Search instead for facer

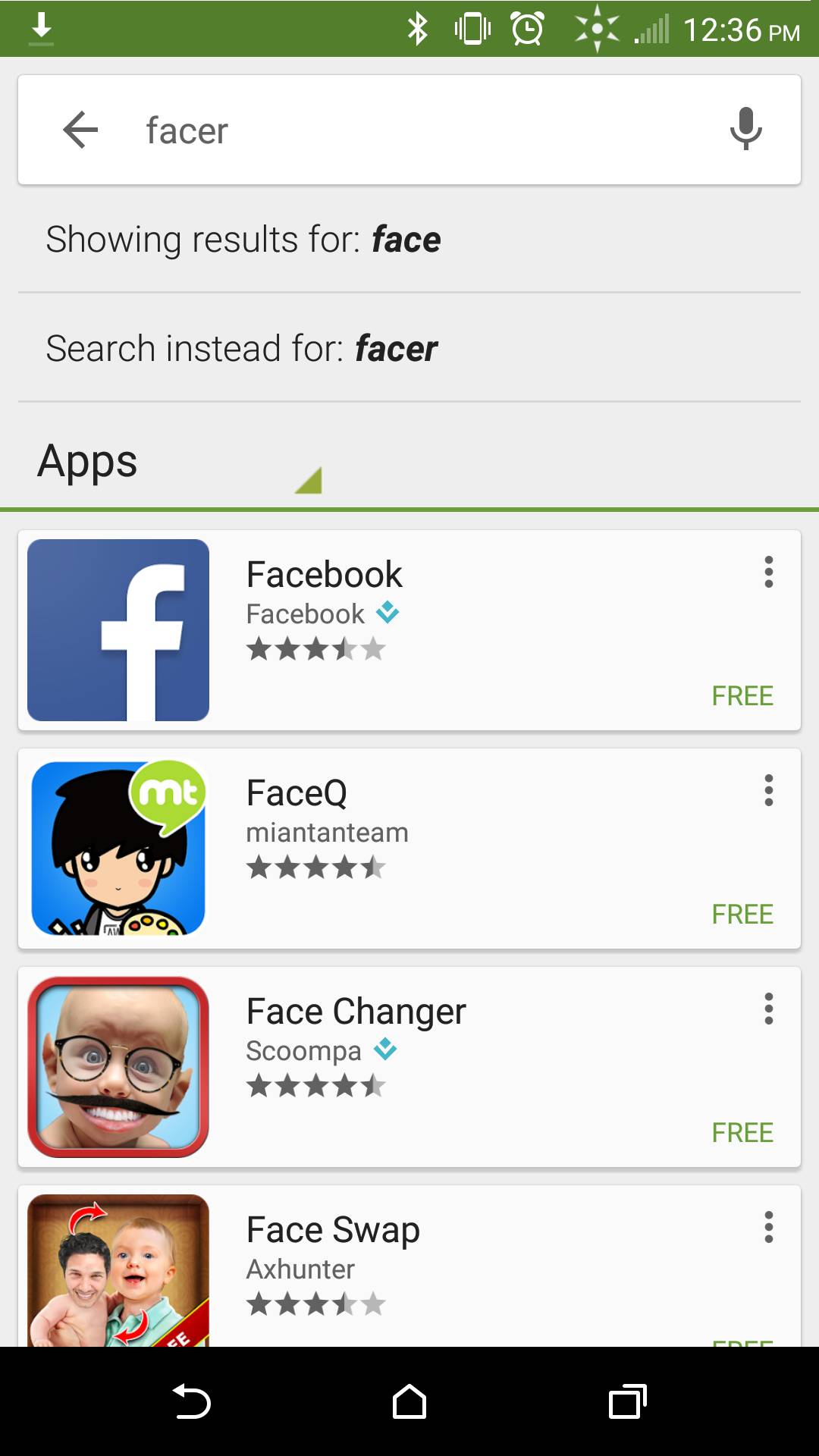(x=243, y=349)
